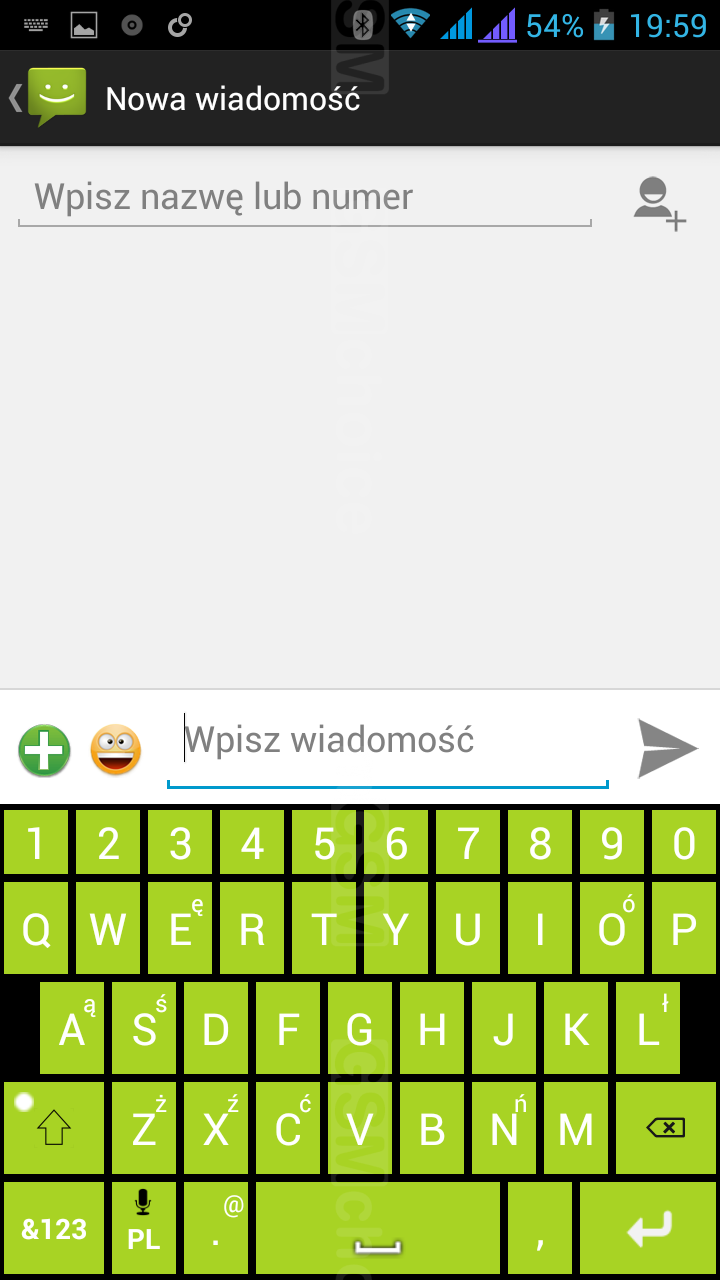Tap the shift key on the keyboard
Image resolution: width=720 pixels, height=1280 pixels.
(54, 1128)
